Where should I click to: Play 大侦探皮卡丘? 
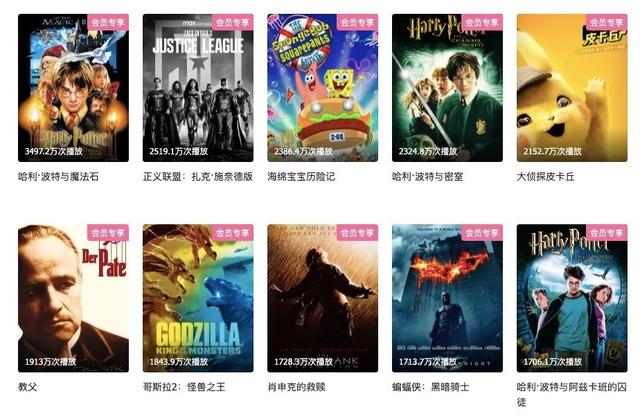pos(571,88)
